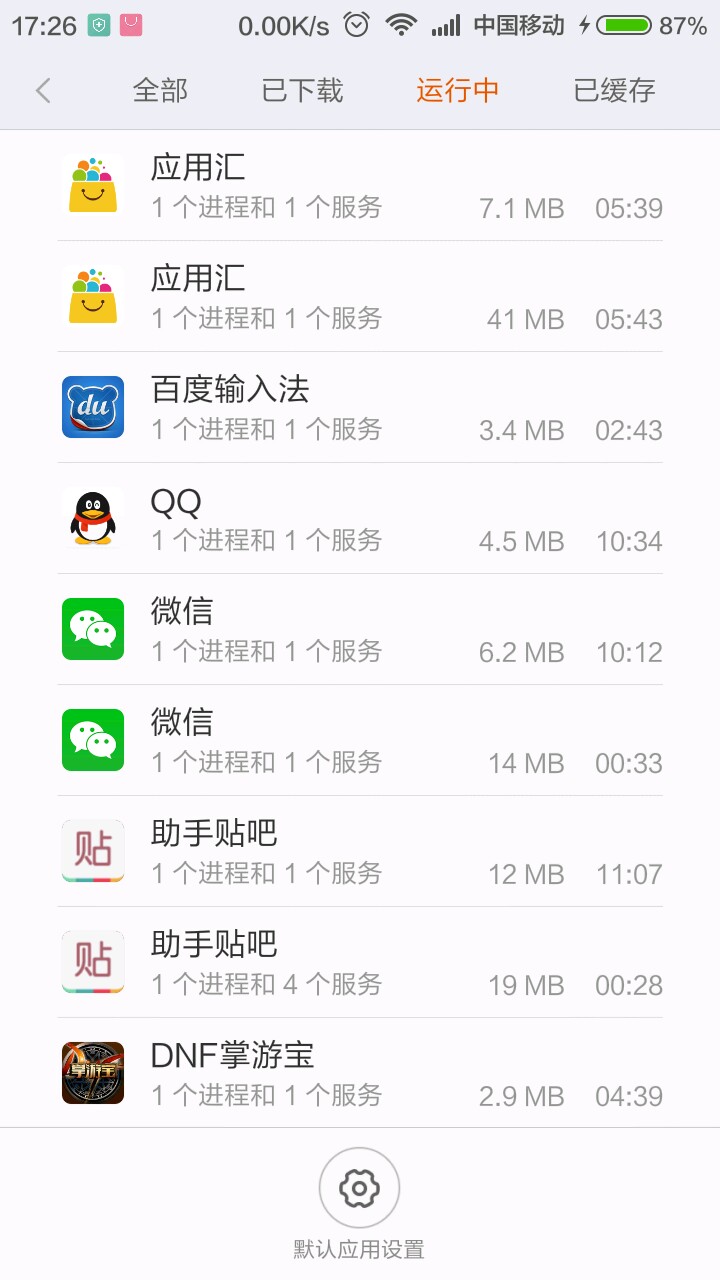Image resolution: width=720 pixels, height=1280 pixels.
Task: View the QQ running process details
Action: [360, 519]
